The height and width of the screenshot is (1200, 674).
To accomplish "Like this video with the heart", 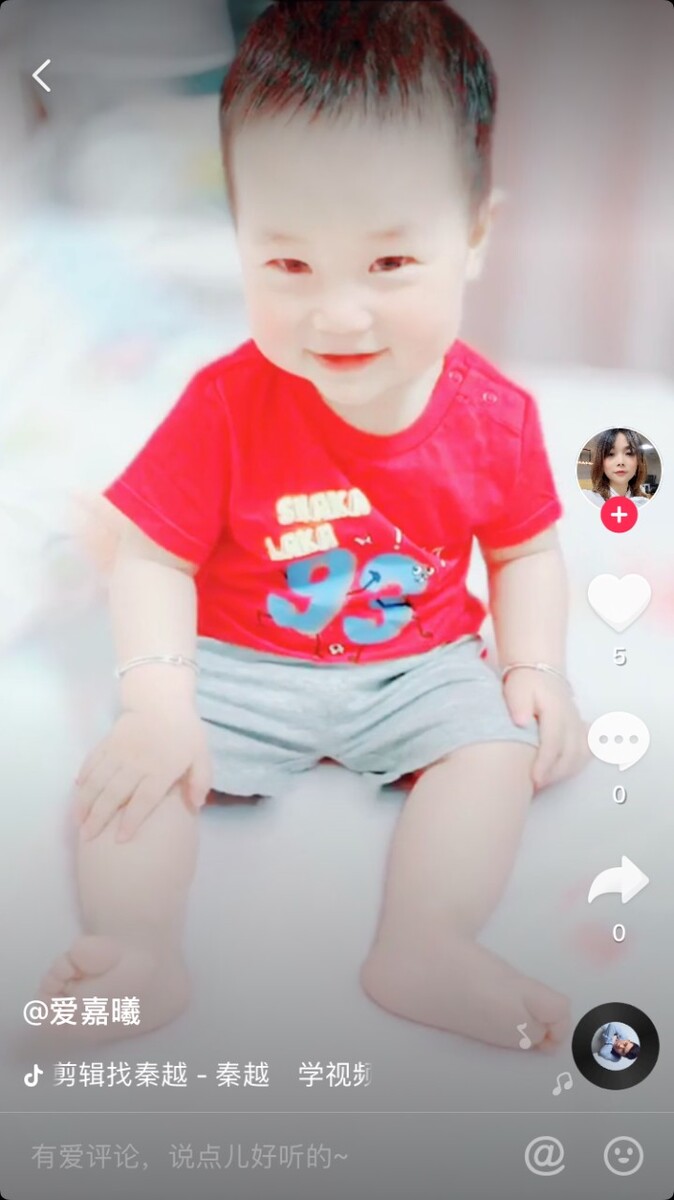I will coord(619,602).
